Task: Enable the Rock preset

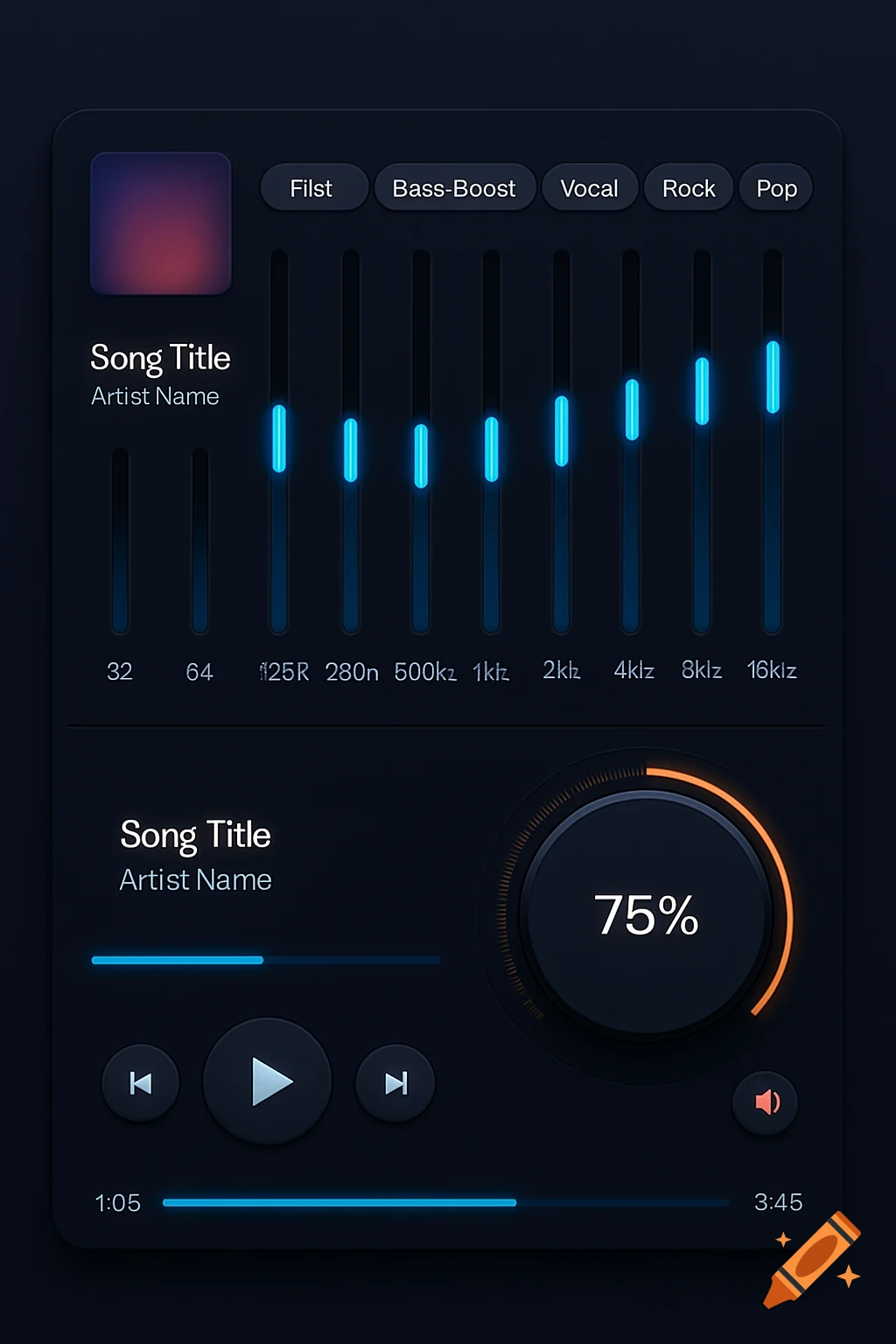Action: point(689,187)
